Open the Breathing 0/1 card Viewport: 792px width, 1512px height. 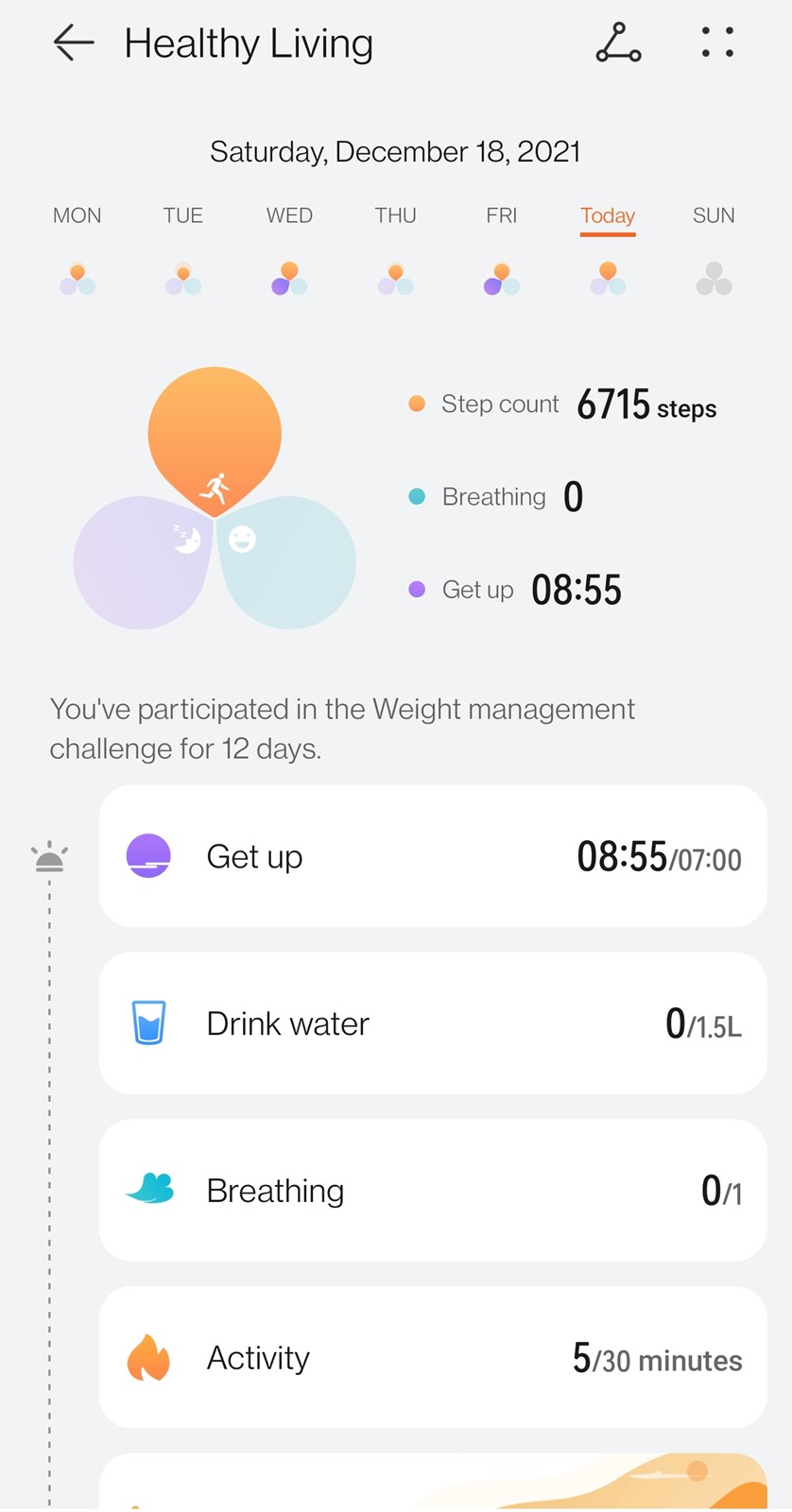(433, 1191)
